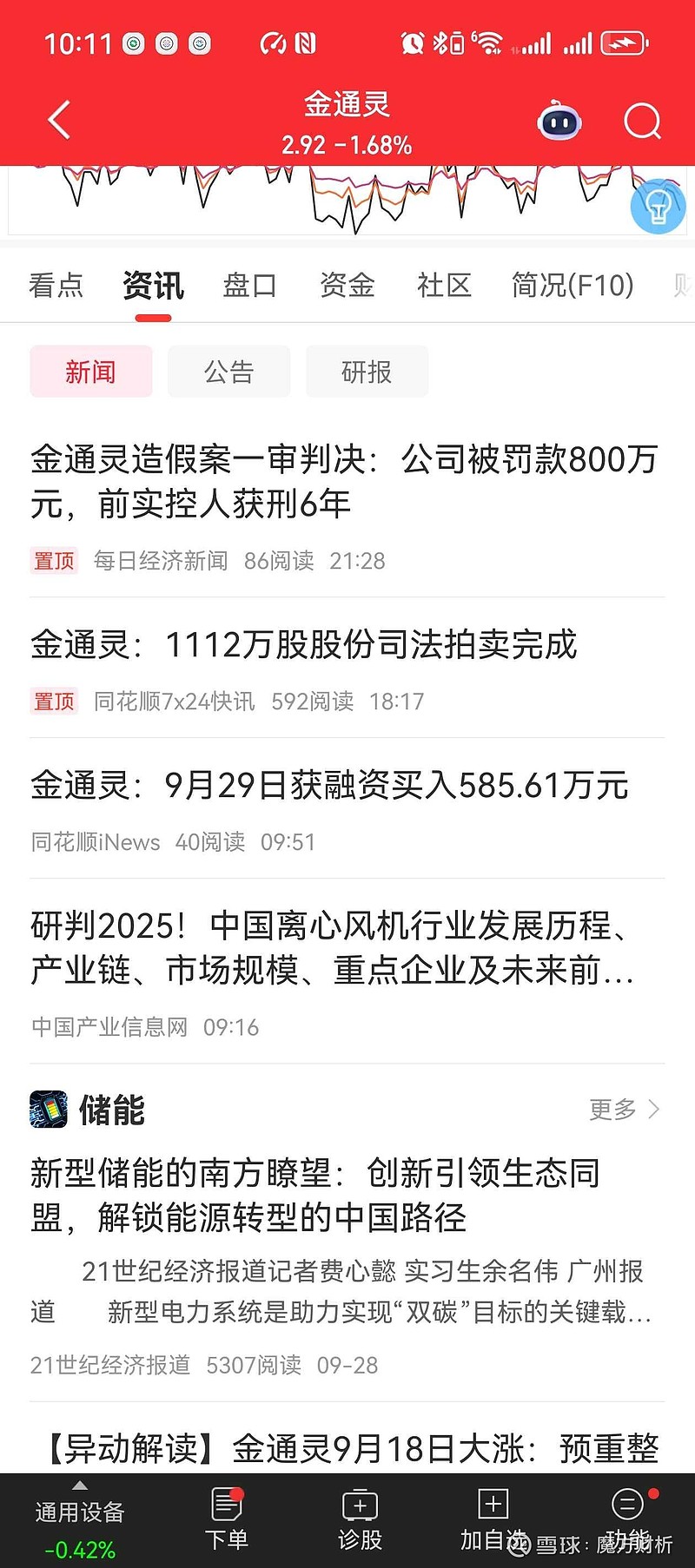Tap the blue lightbulb floating button

click(x=658, y=207)
